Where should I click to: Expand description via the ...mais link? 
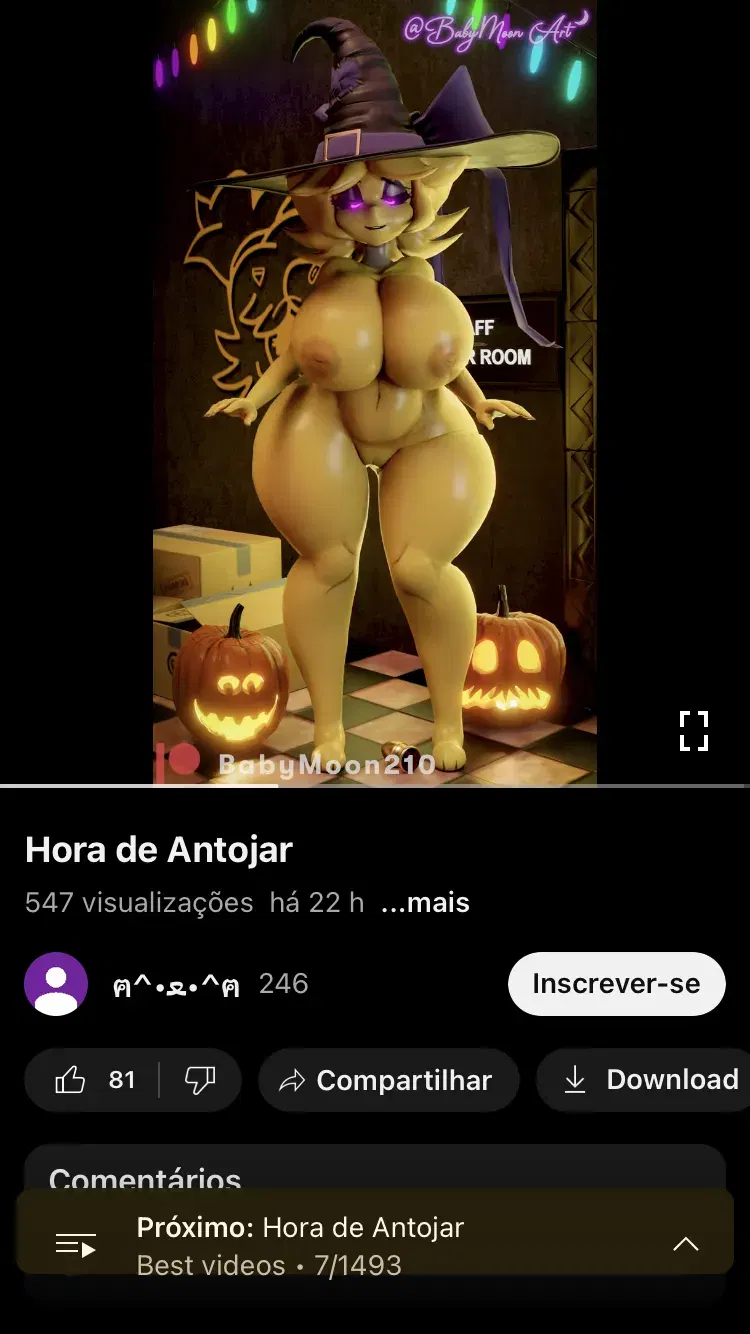coord(425,903)
